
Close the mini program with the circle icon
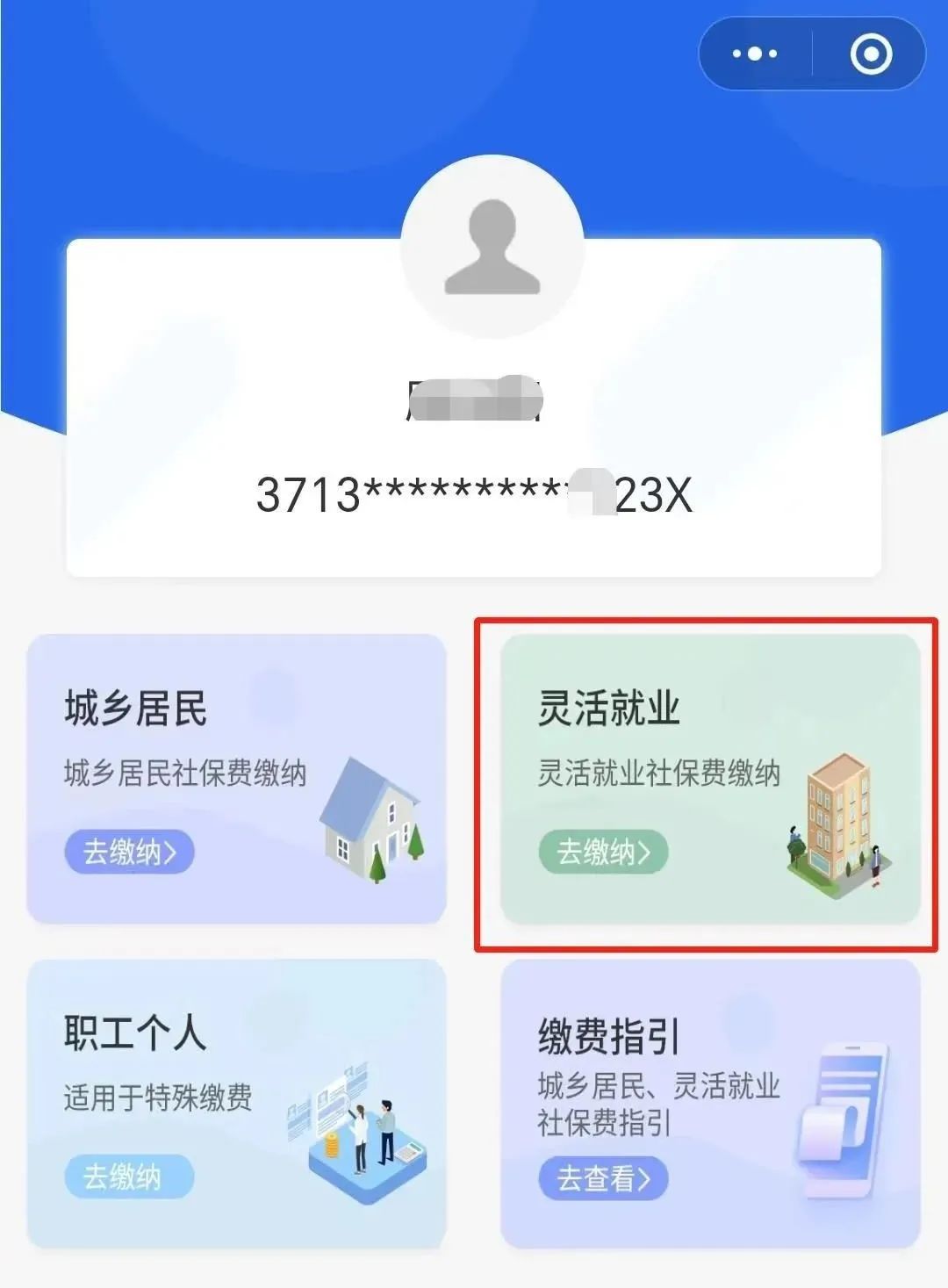coord(871,54)
